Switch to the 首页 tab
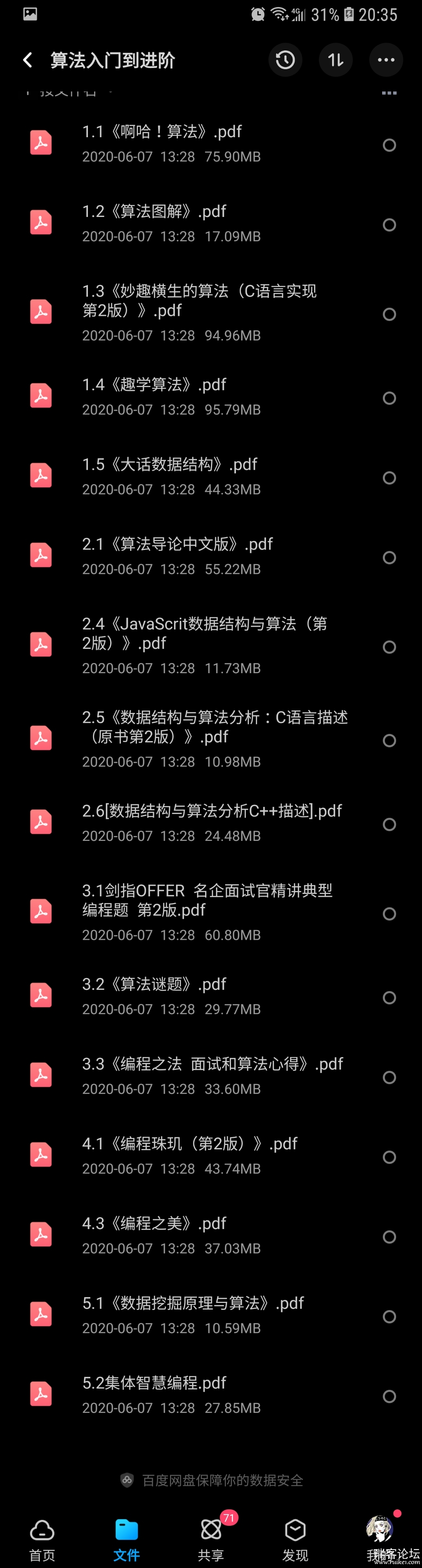The height and width of the screenshot is (1568, 422). pyautogui.click(x=42, y=1538)
